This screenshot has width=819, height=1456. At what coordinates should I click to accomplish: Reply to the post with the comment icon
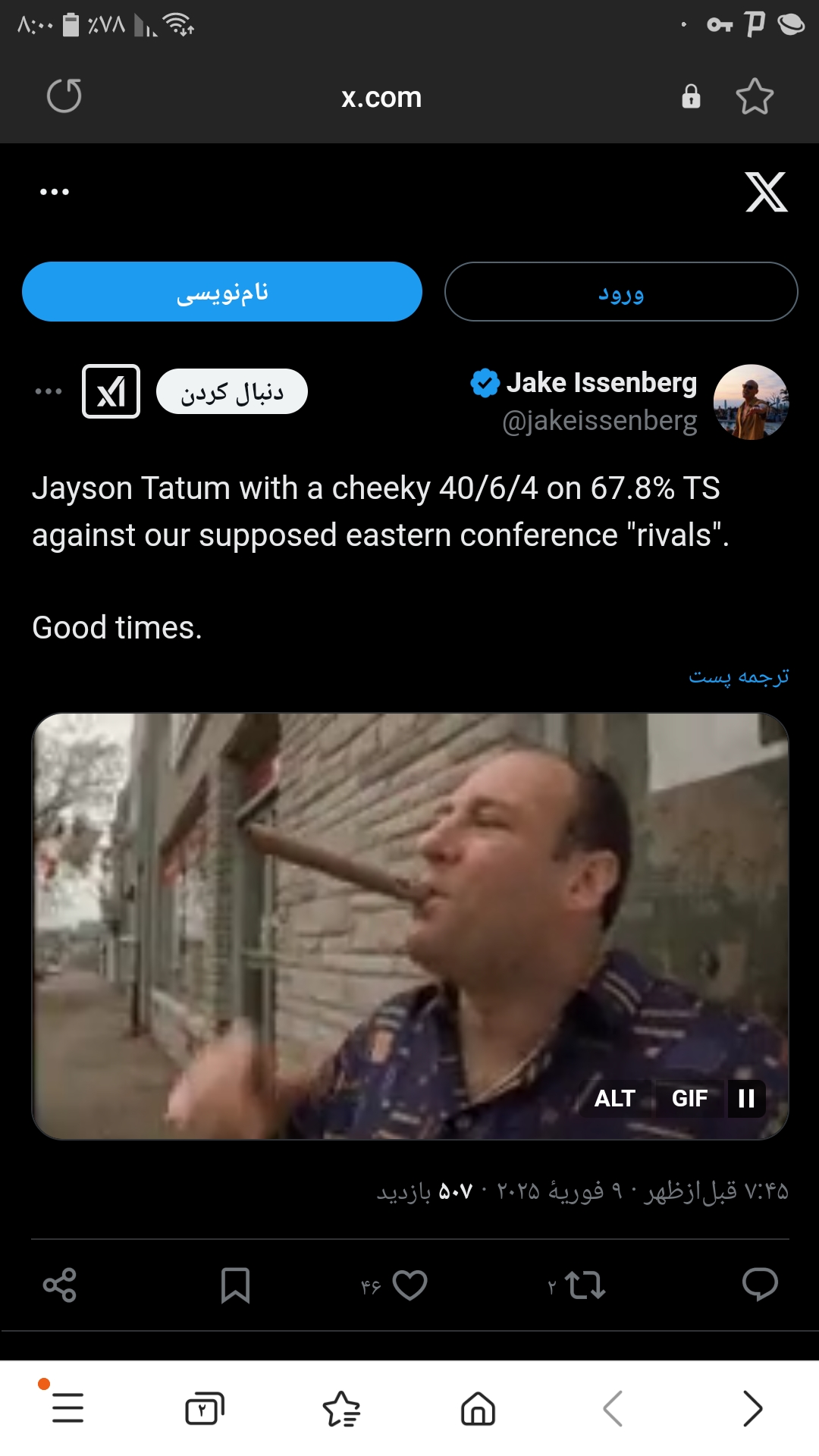click(760, 1285)
